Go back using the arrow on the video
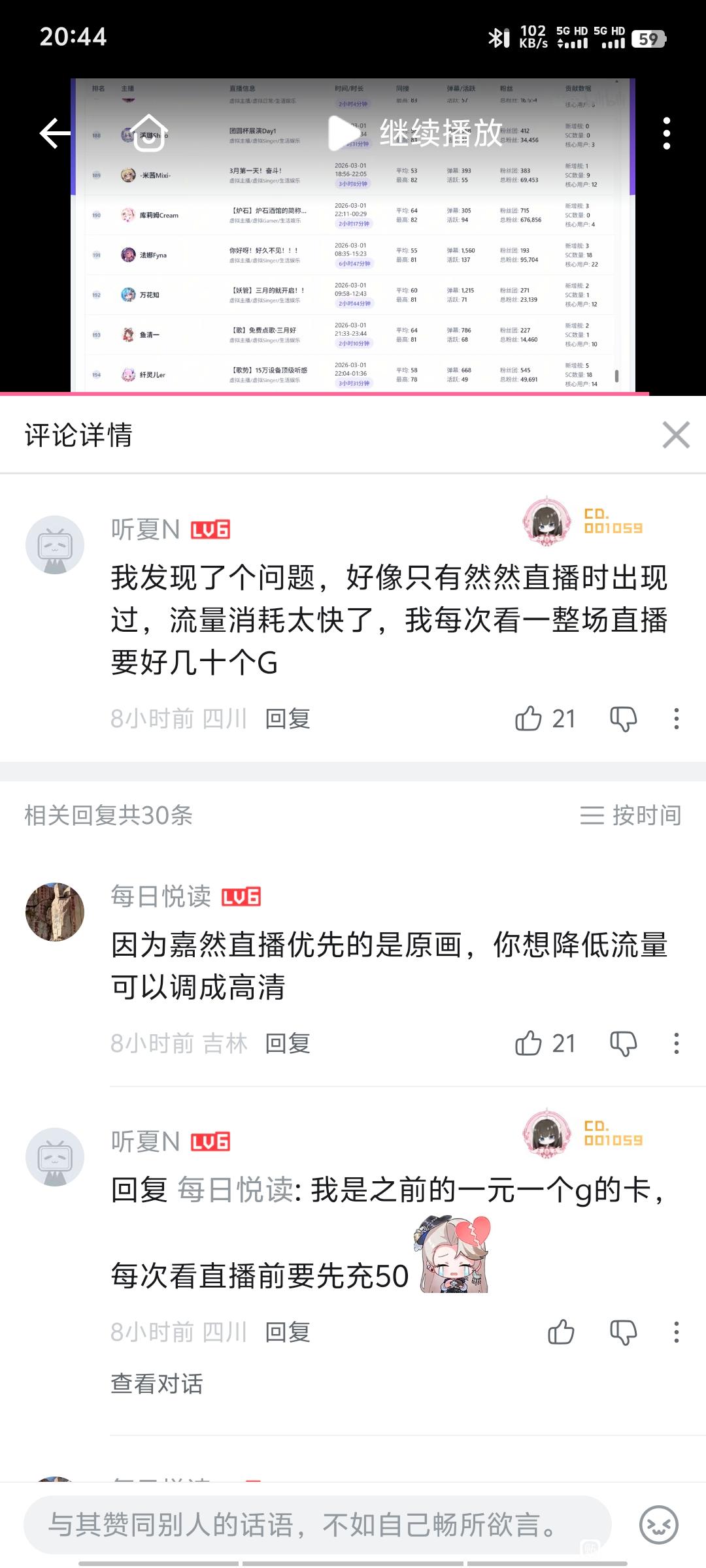 pos(55,133)
